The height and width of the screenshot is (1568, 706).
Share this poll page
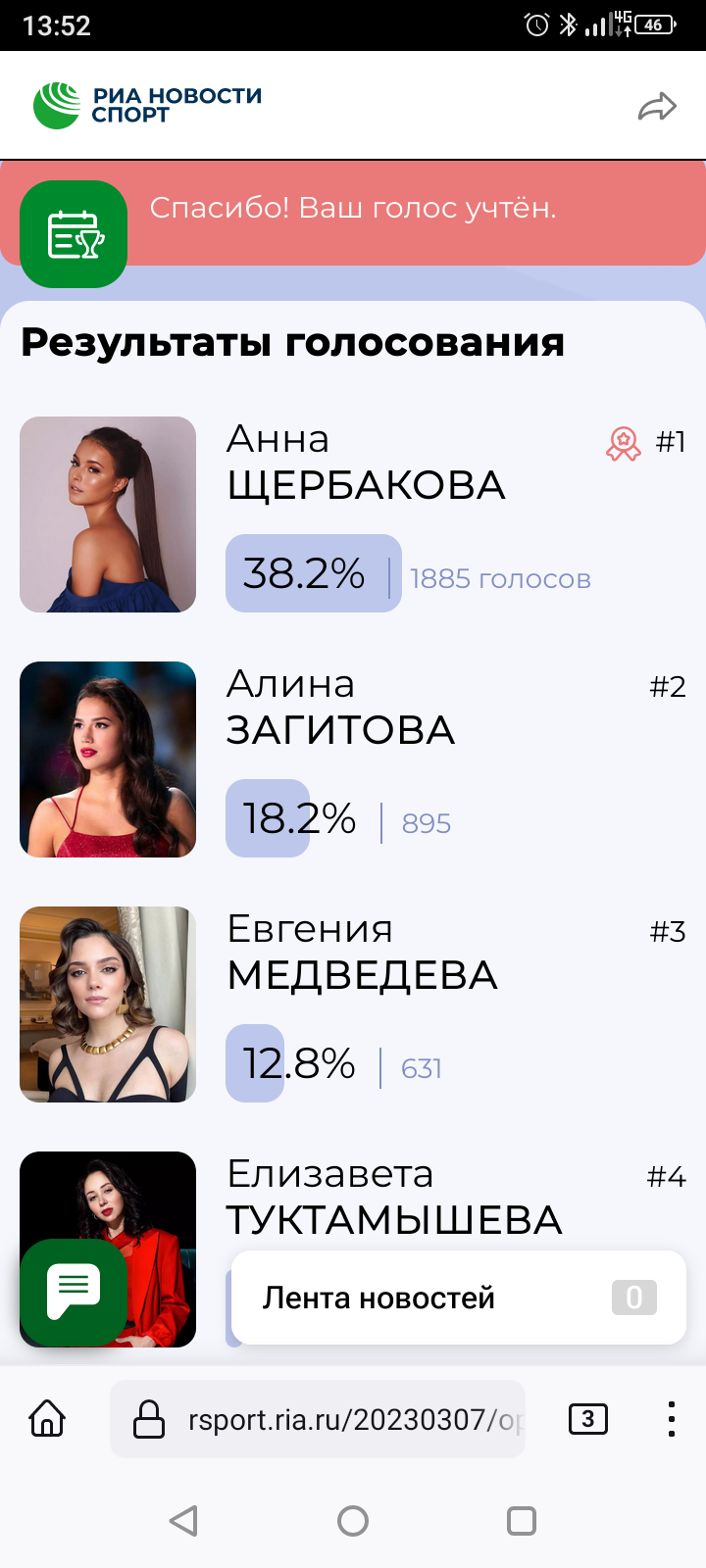pos(657,106)
